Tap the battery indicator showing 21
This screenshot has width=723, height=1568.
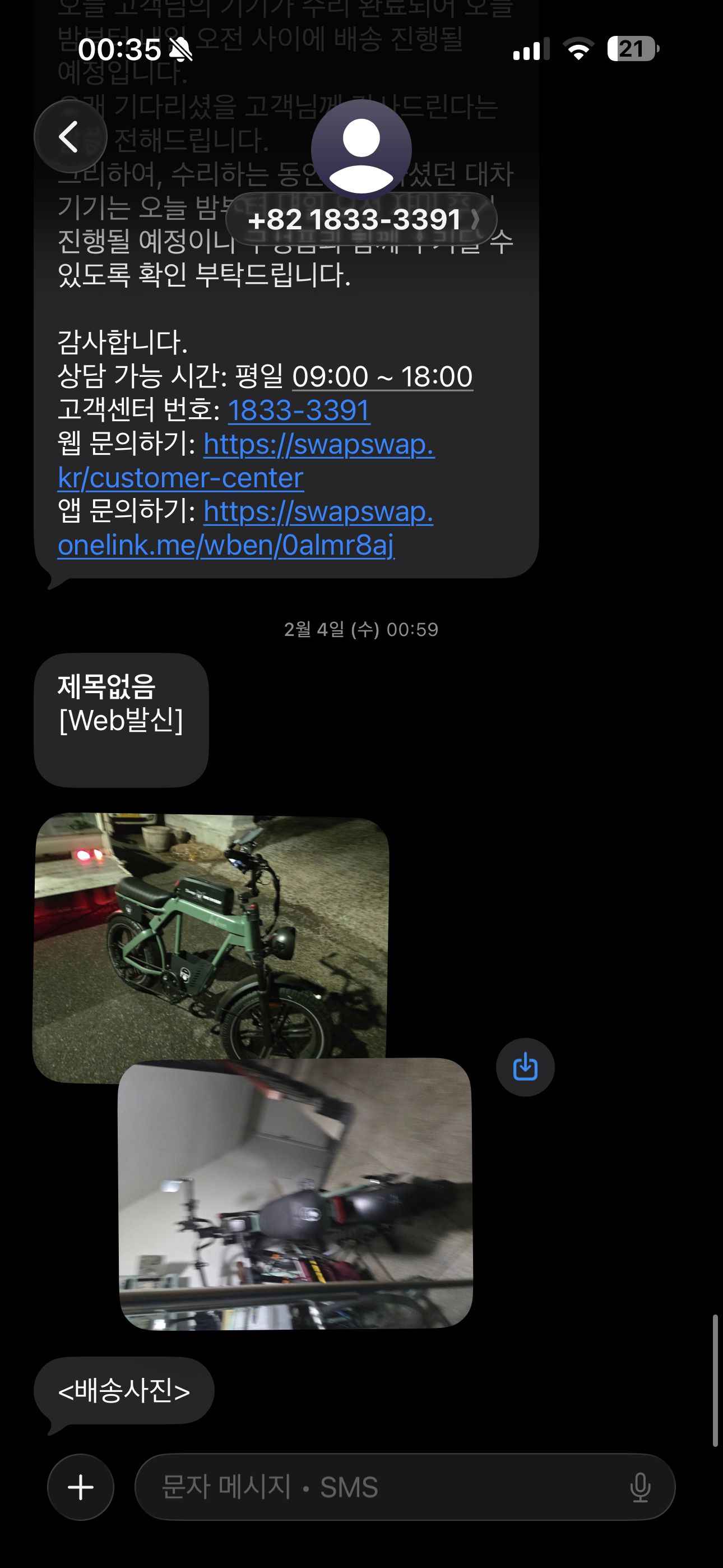click(633, 50)
